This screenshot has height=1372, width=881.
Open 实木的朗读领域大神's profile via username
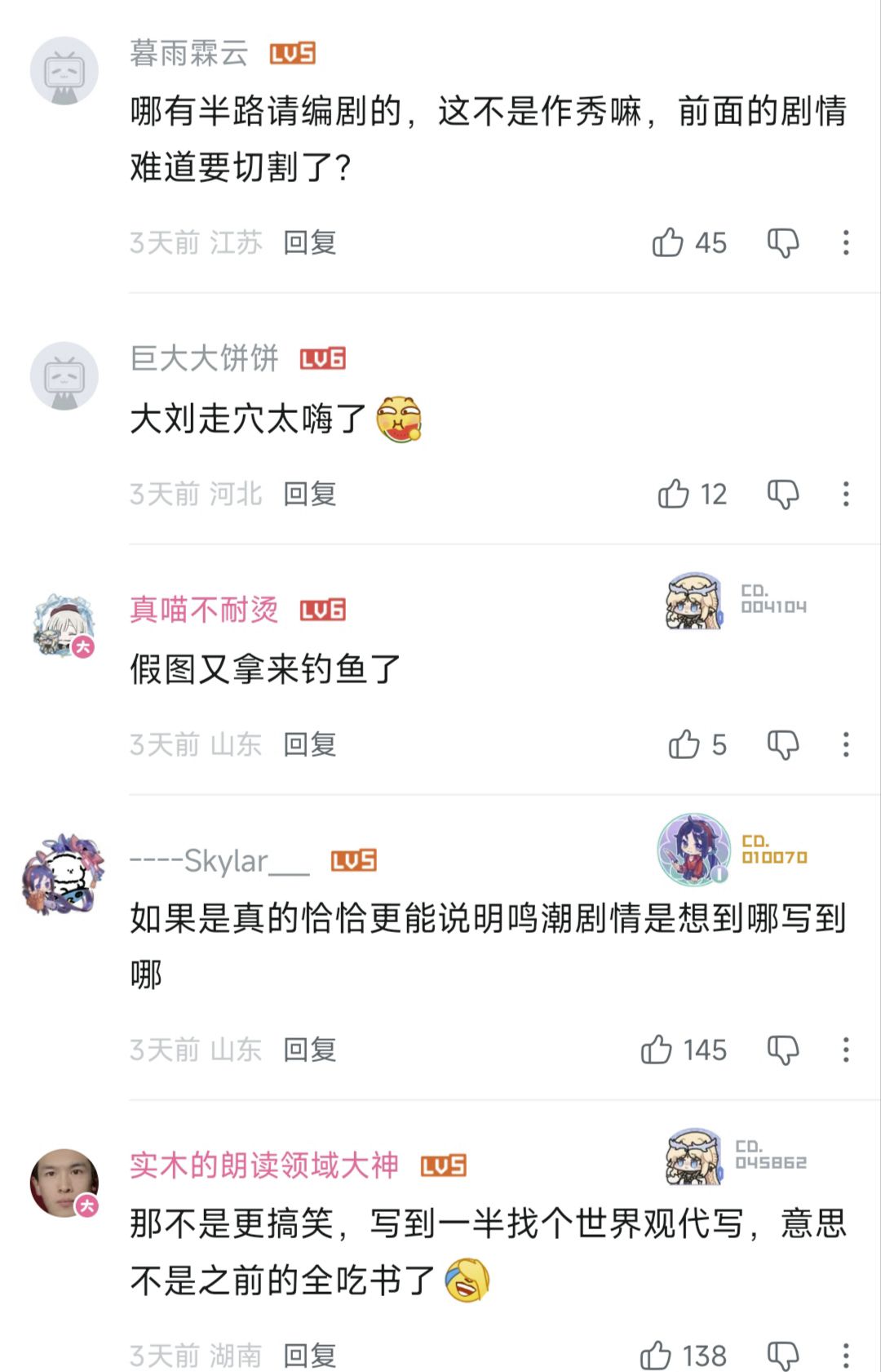coord(264,1166)
